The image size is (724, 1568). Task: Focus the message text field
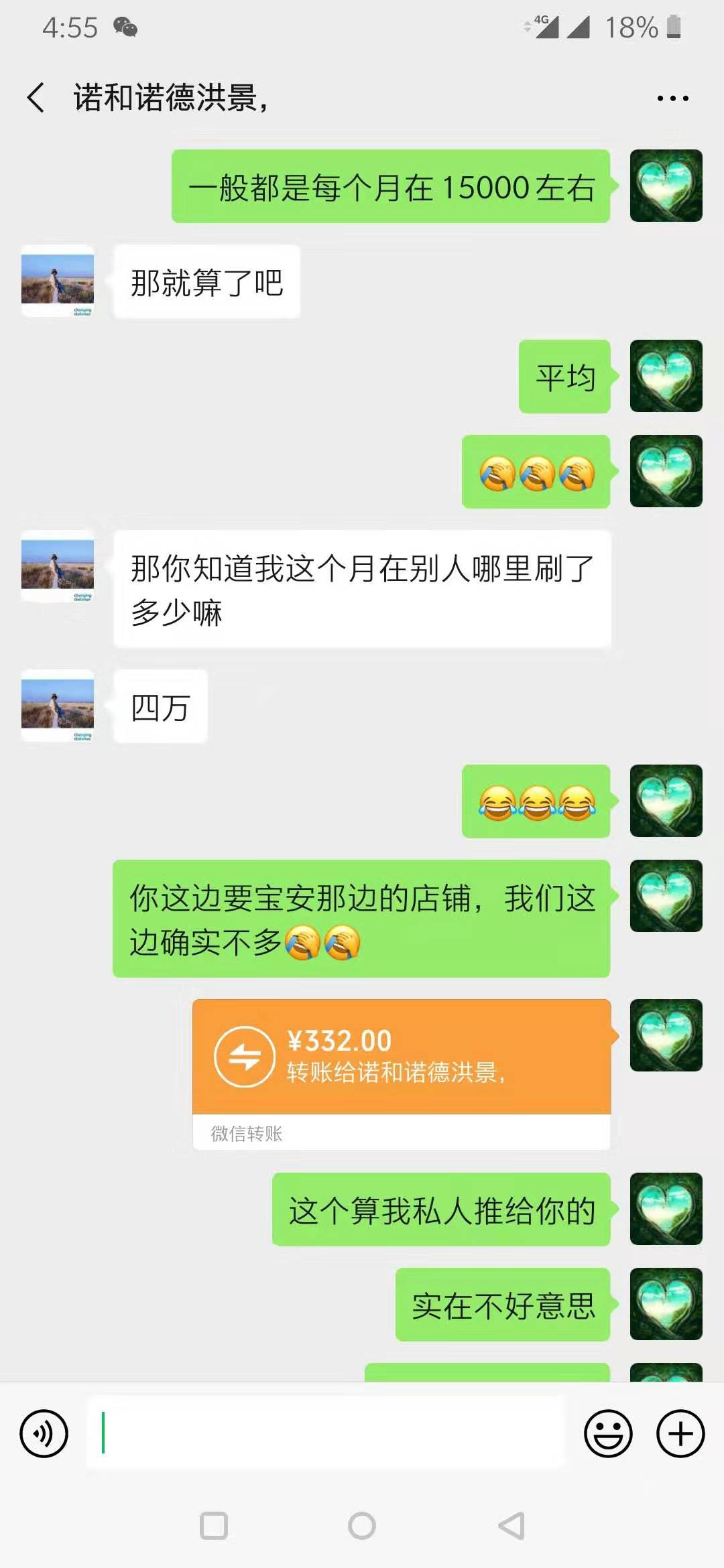tap(325, 1433)
